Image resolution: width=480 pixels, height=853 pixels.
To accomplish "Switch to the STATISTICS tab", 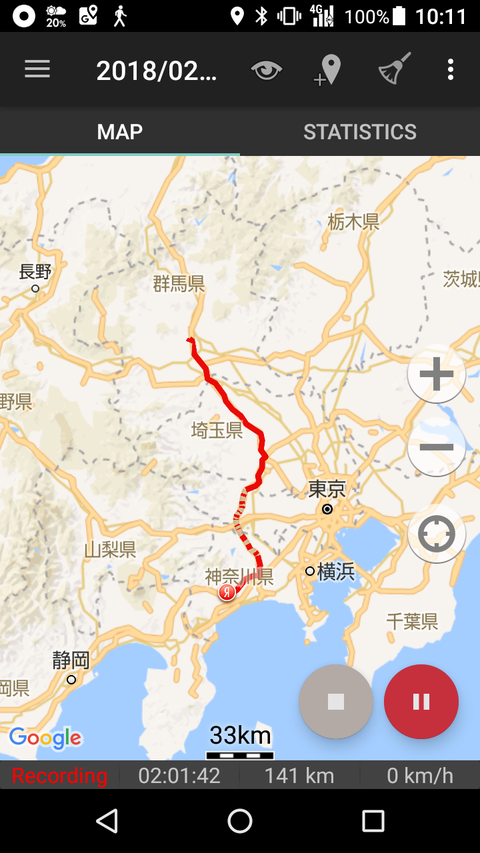I will [x=360, y=132].
